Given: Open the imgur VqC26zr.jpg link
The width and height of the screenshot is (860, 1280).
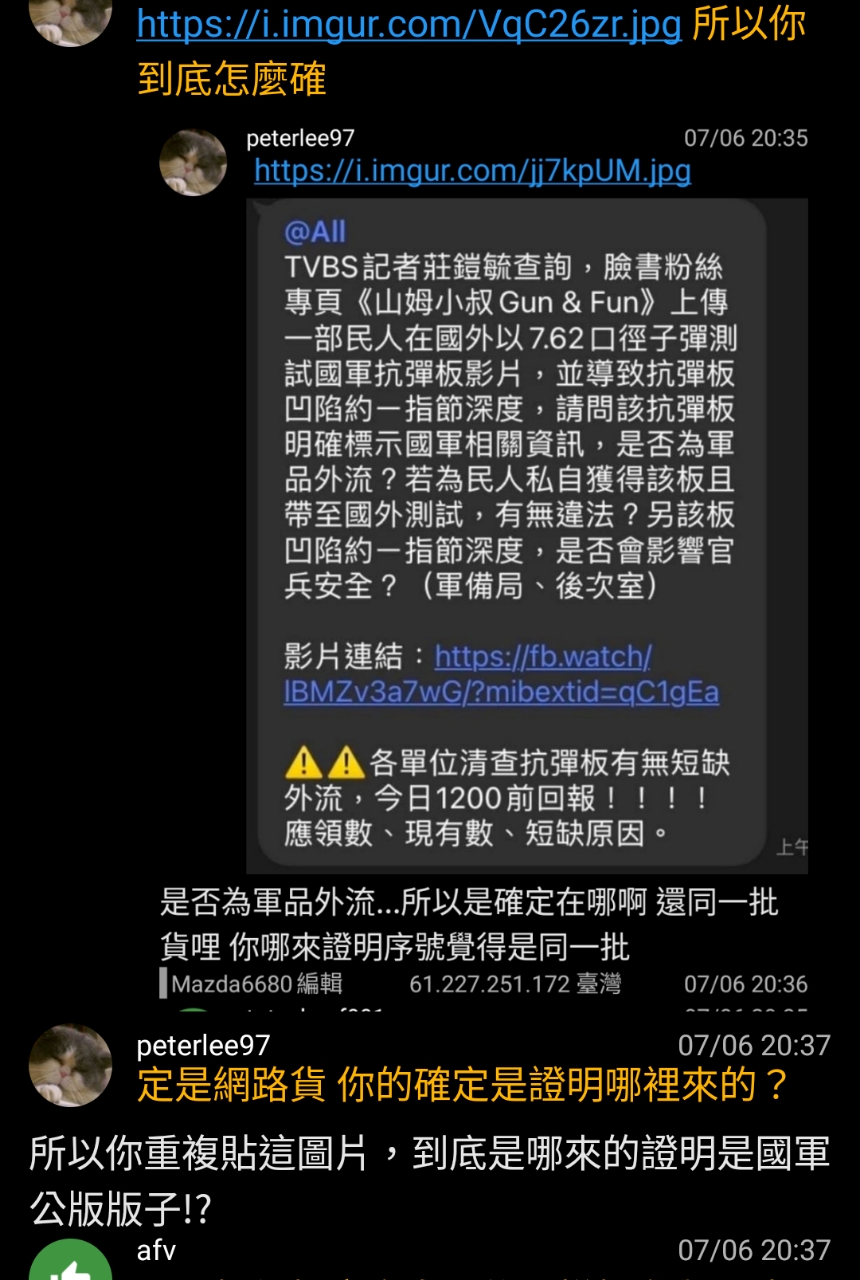Looking at the screenshot, I should point(409,24).
